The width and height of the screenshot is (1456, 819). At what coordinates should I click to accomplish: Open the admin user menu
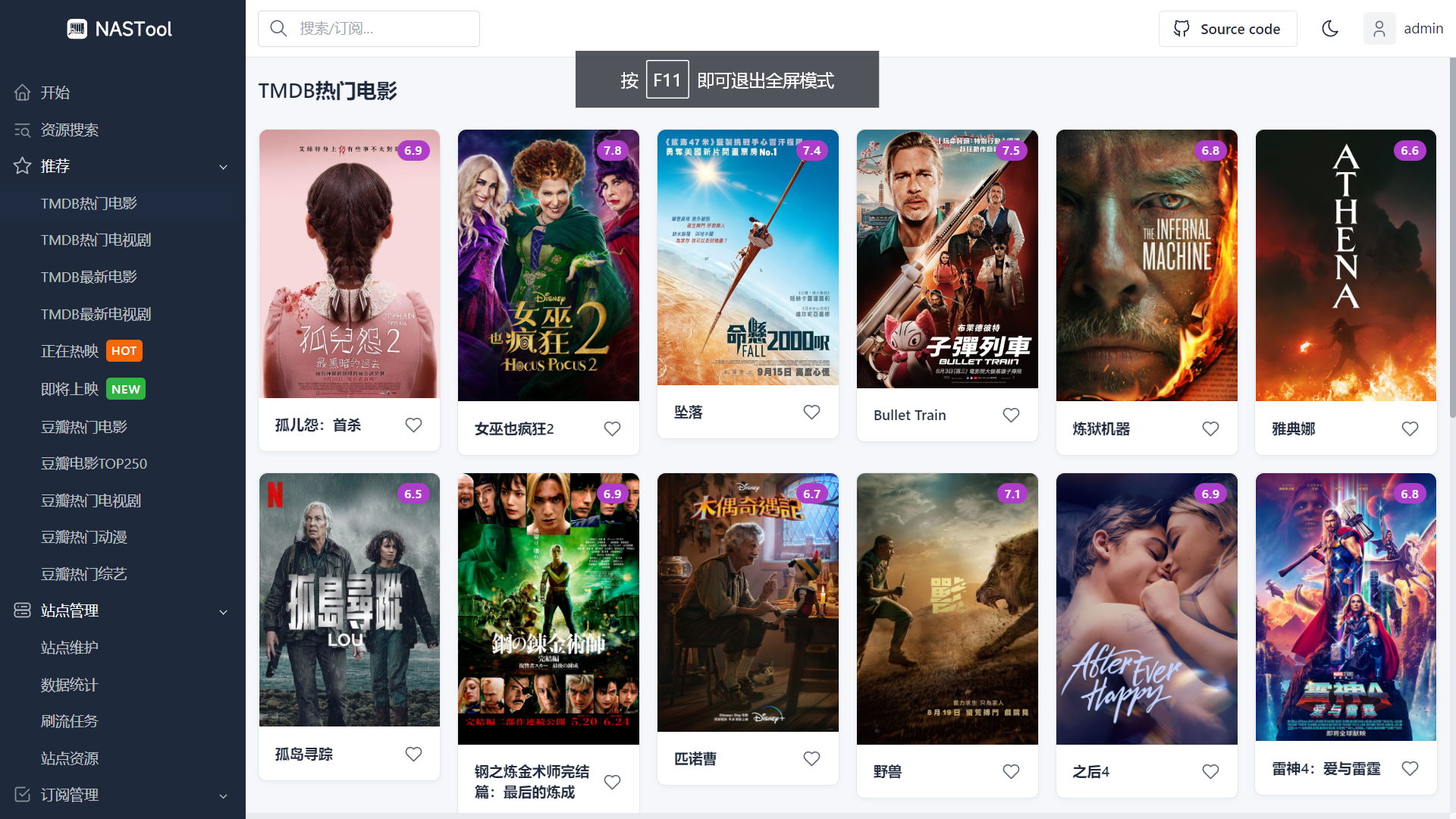coord(1404,29)
